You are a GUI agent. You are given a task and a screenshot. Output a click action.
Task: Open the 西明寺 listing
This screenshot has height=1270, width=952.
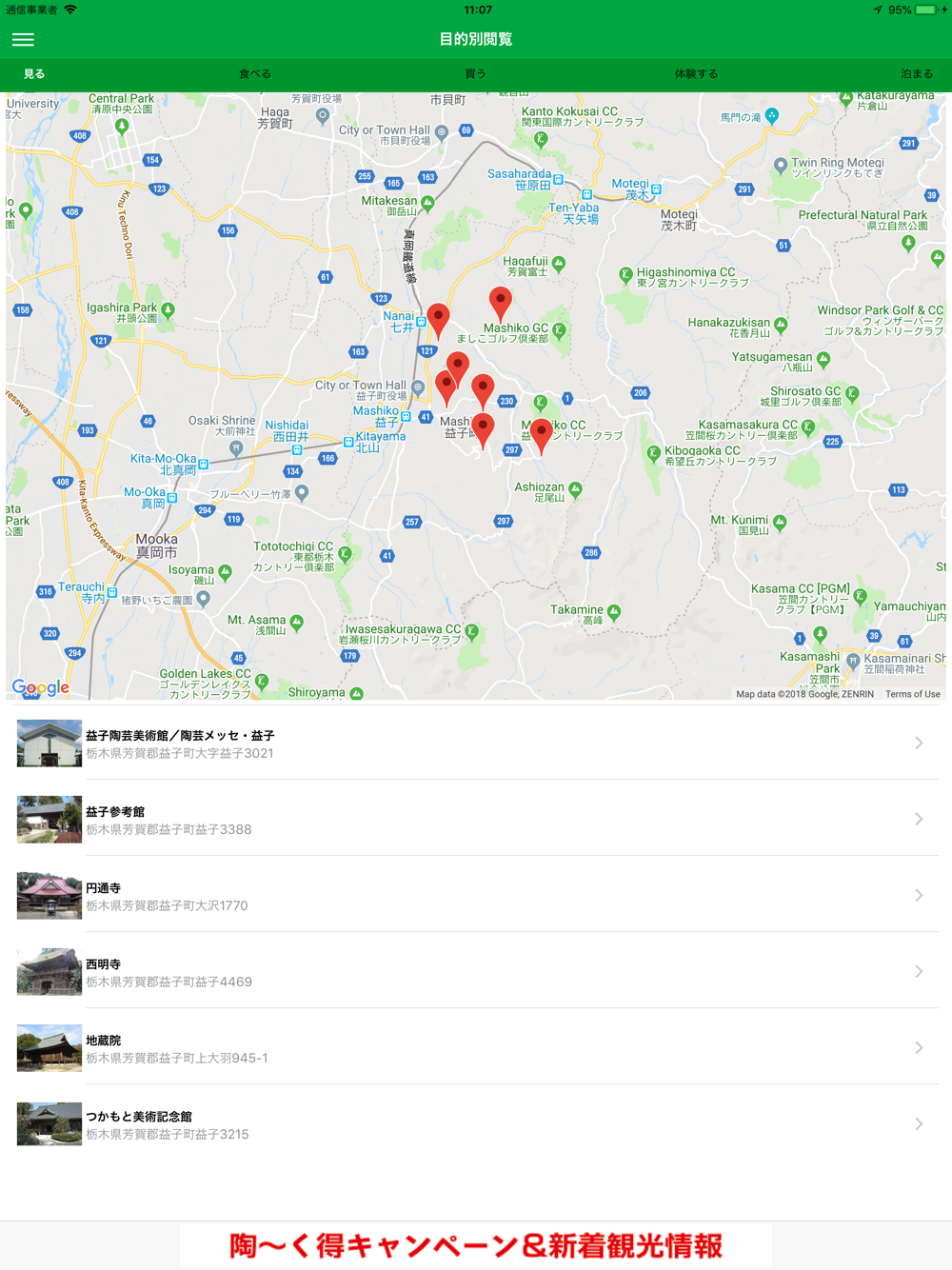(x=476, y=971)
